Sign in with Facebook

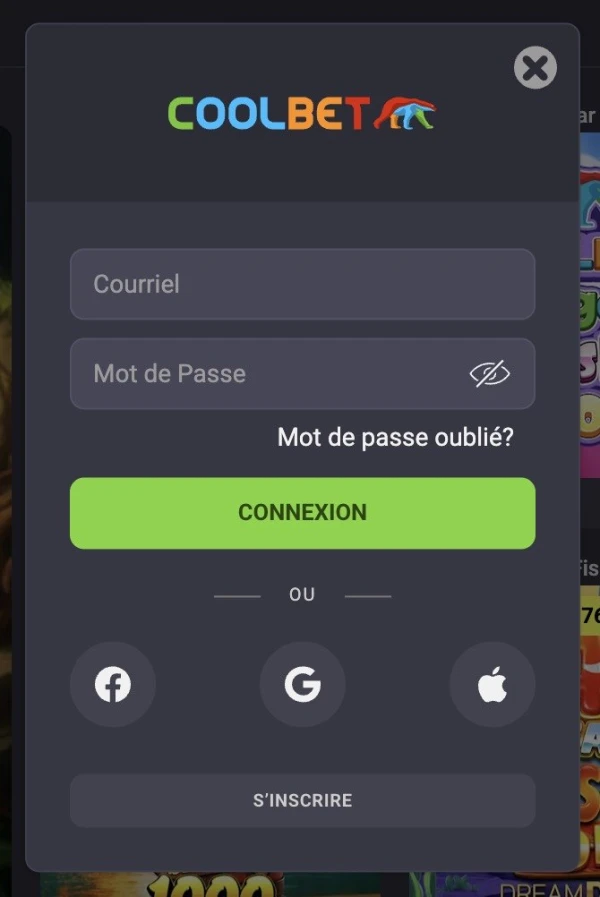[x=113, y=684]
